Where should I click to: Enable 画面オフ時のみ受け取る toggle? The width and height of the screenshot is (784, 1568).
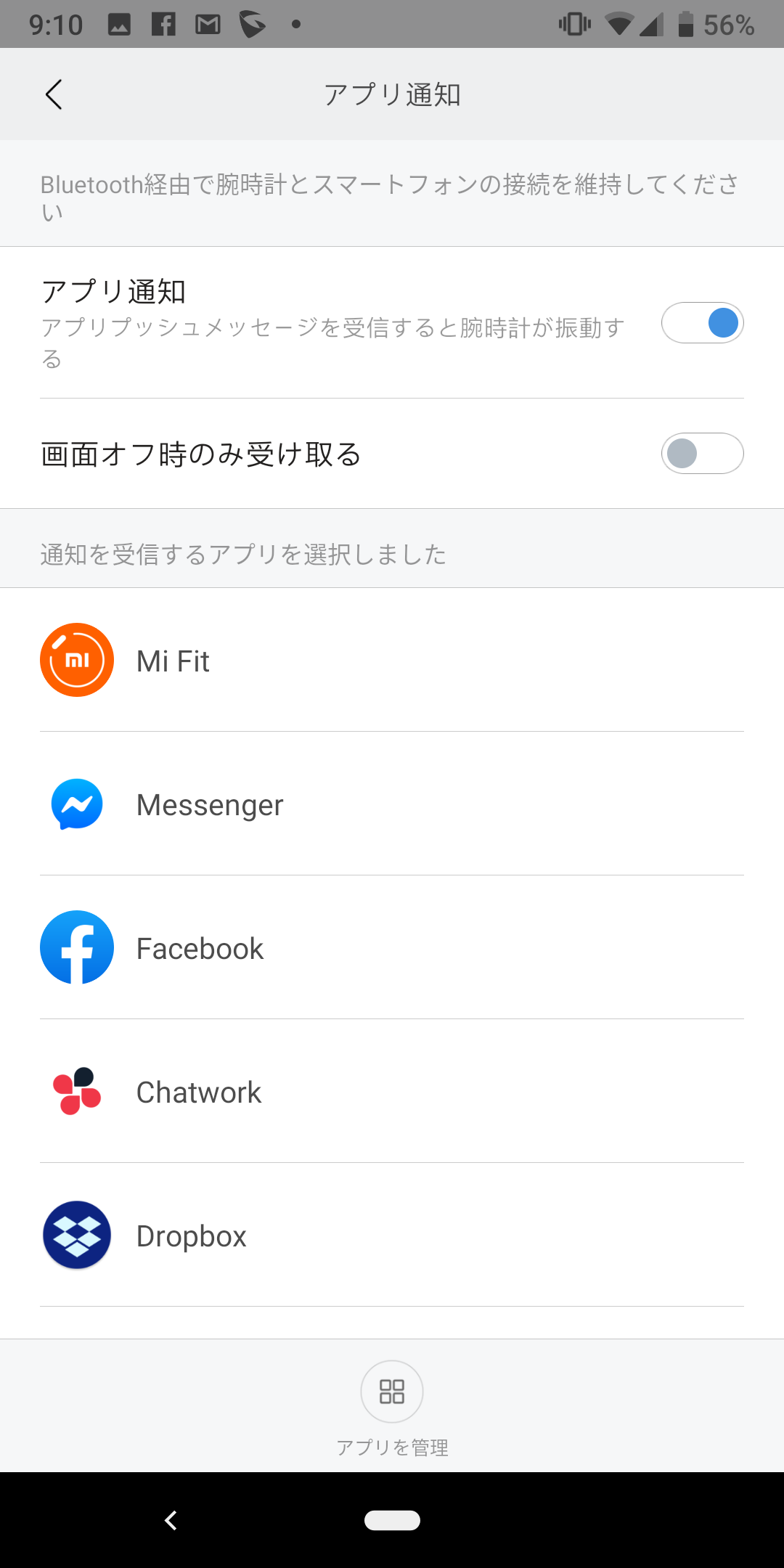click(x=702, y=454)
